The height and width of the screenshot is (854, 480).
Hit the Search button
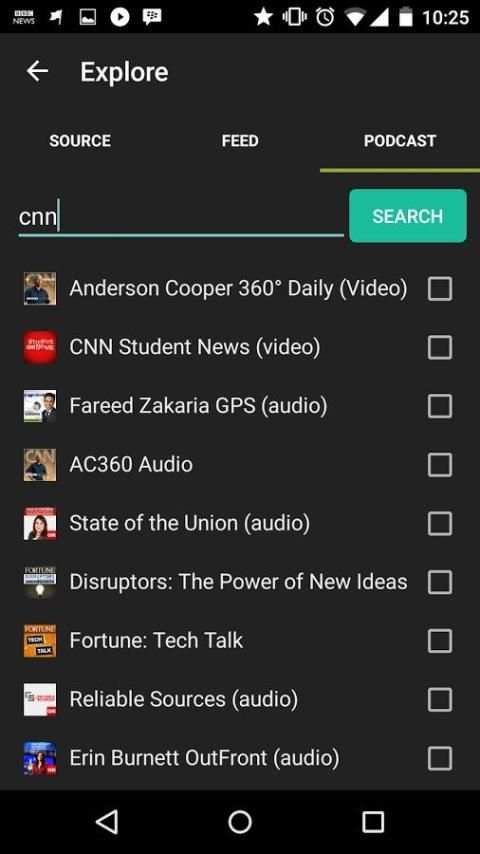[x=408, y=216]
